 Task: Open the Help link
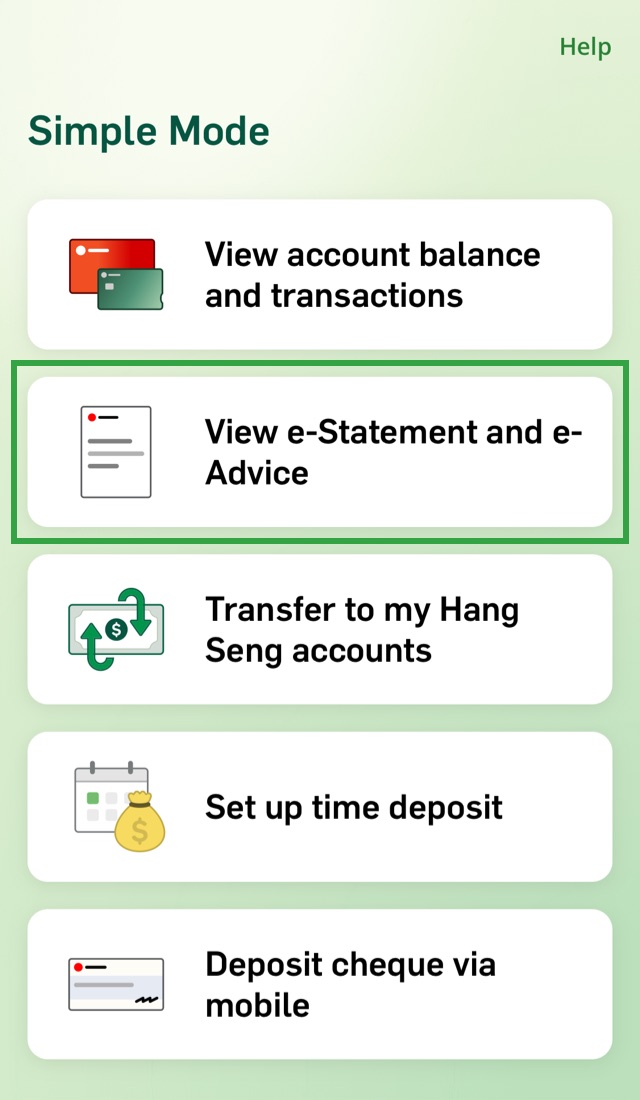[x=585, y=47]
